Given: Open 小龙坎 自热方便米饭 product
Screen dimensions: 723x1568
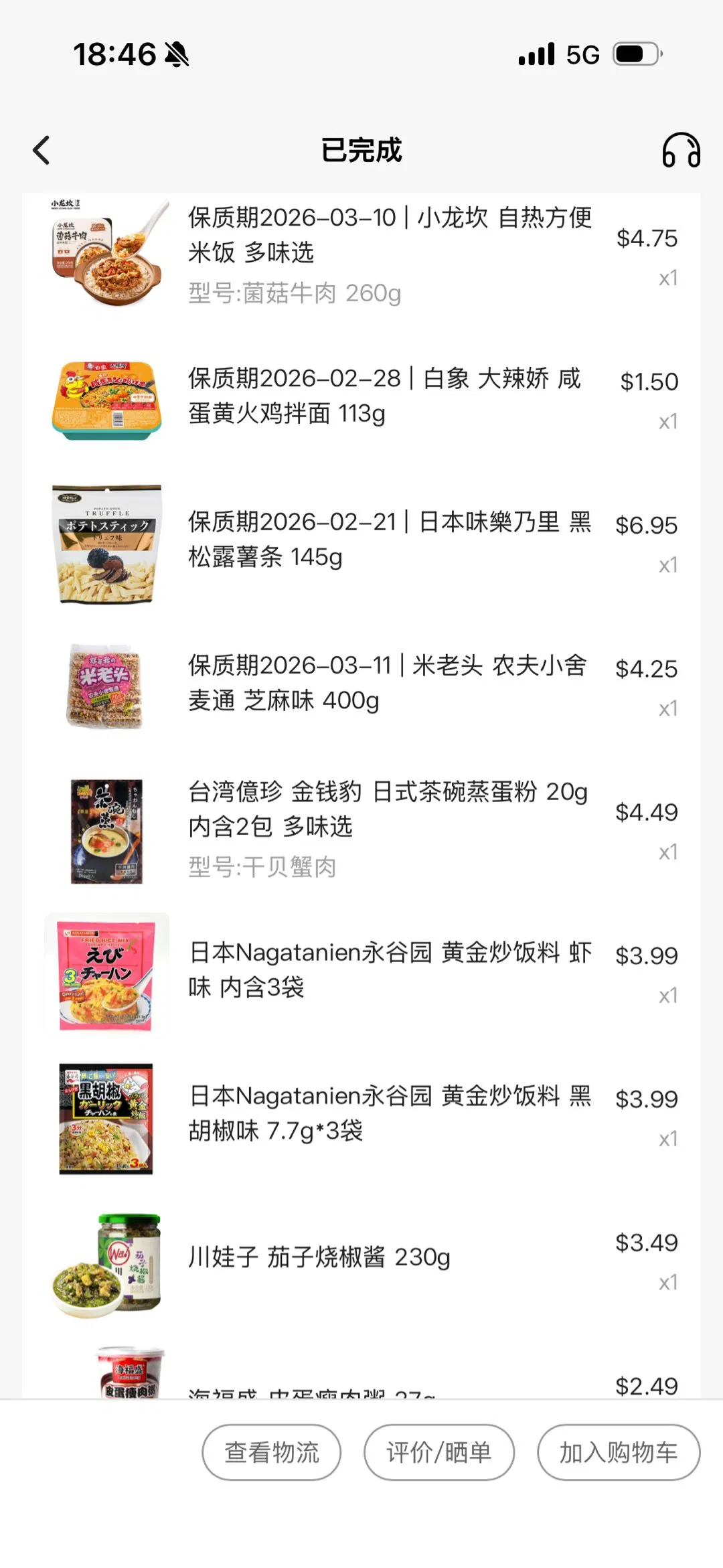Looking at the screenshot, I should [388, 236].
